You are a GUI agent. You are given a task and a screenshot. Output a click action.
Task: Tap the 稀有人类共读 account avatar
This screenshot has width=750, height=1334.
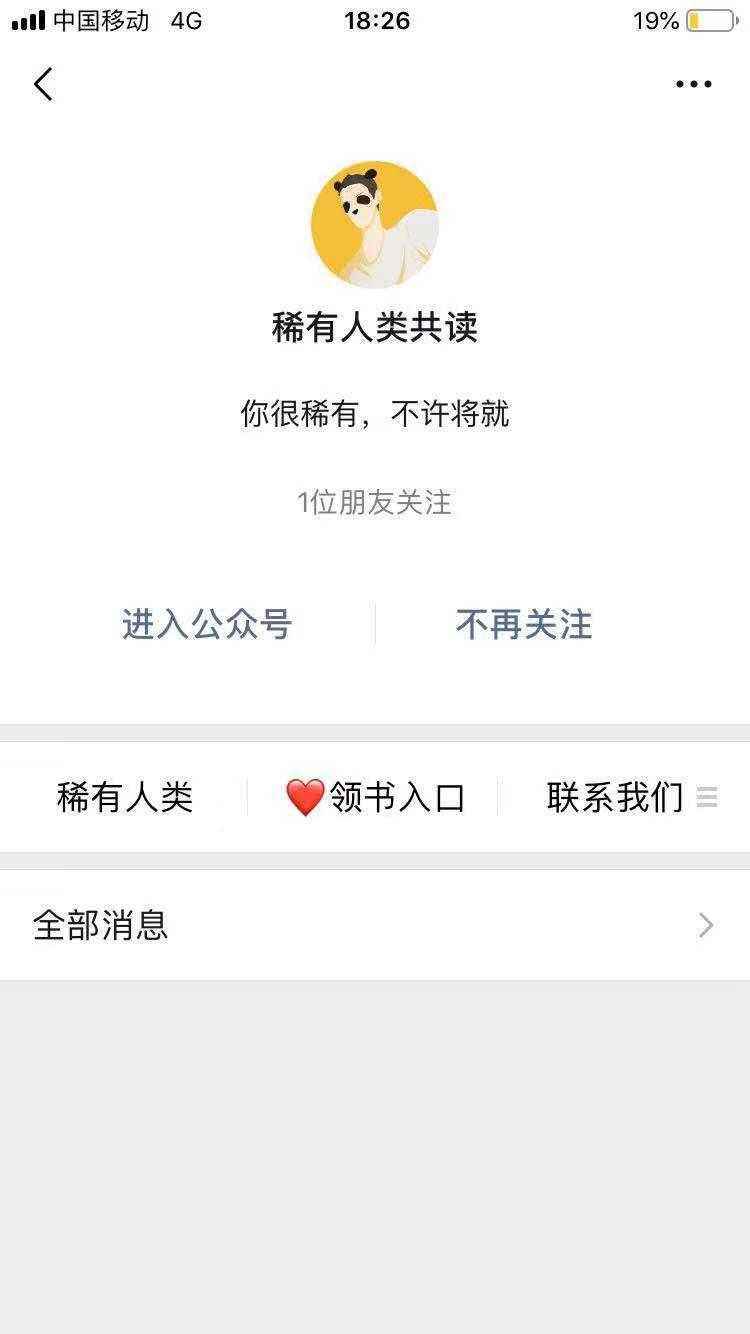coord(375,224)
